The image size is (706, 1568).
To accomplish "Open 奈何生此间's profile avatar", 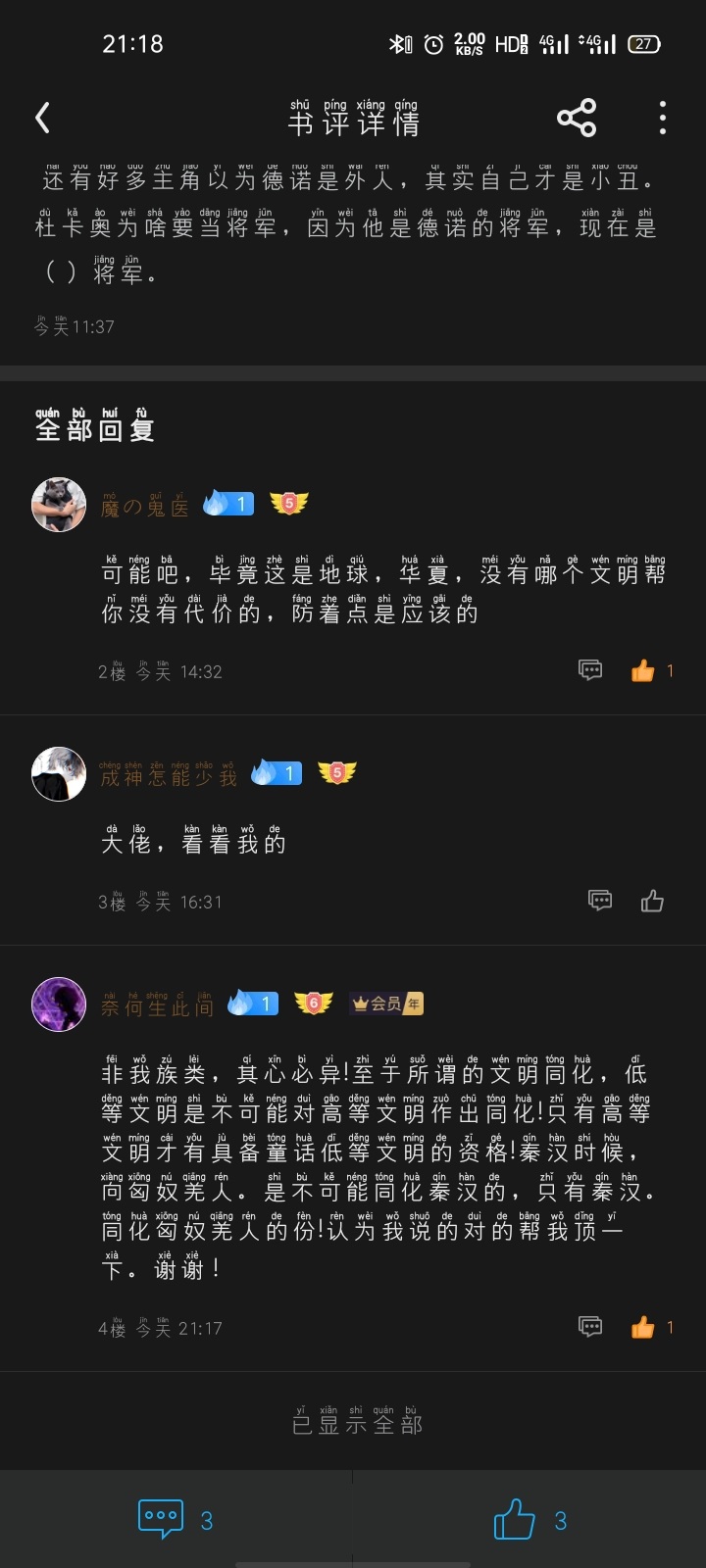I will pos(59,1004).
